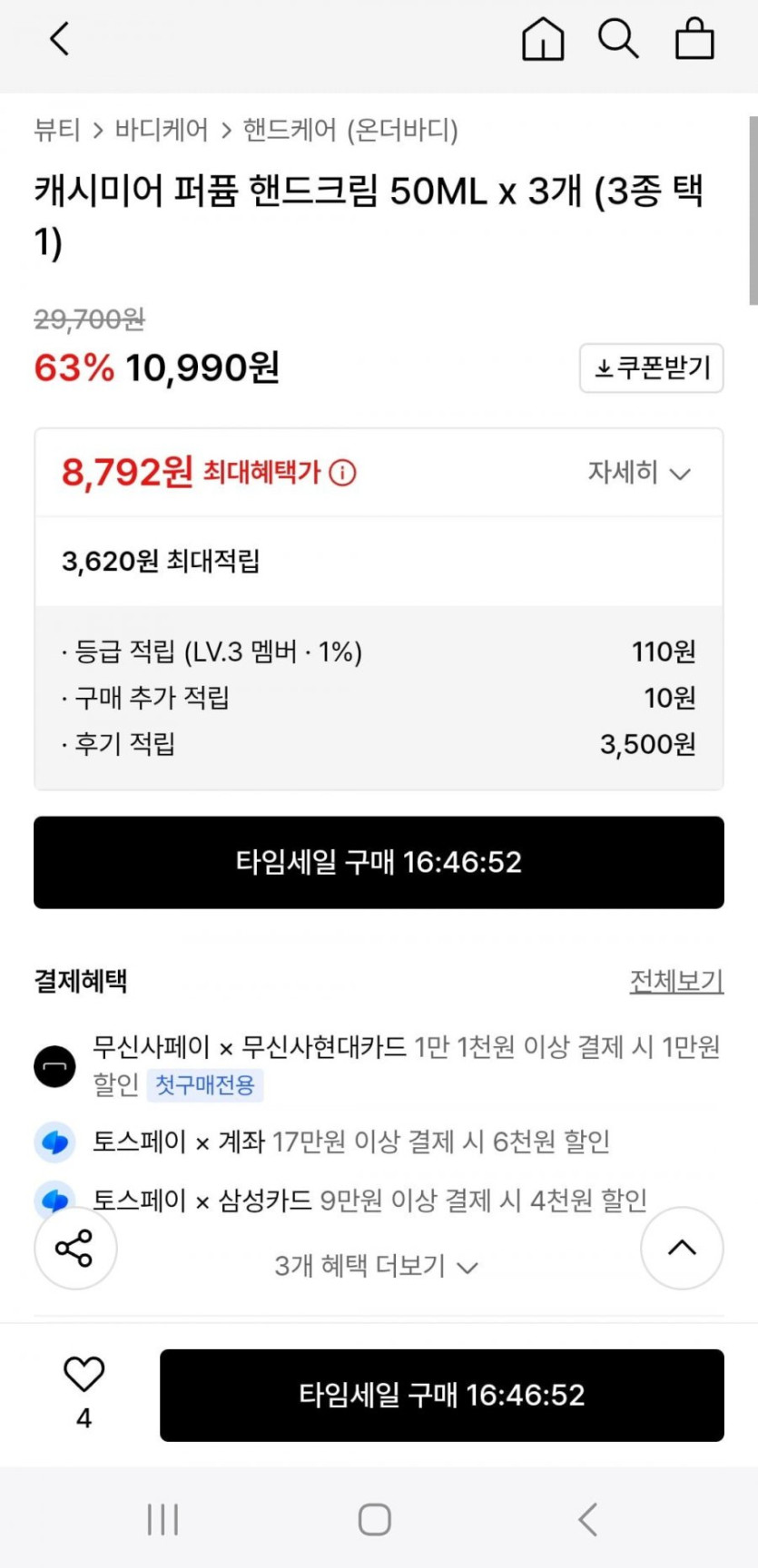
Task: Open the home icon in the top bar
Action: [543, 39]
